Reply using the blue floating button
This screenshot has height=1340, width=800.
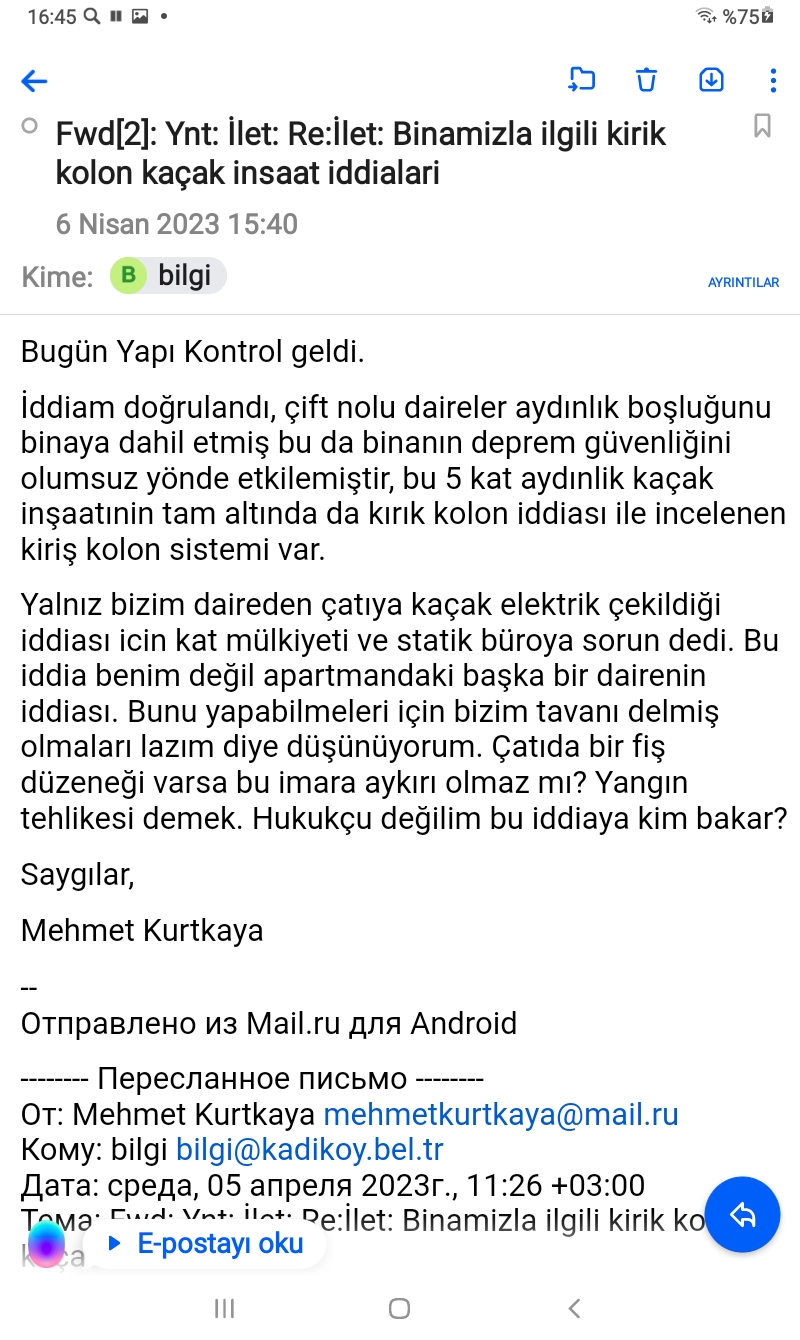(x=742, y=1215)
